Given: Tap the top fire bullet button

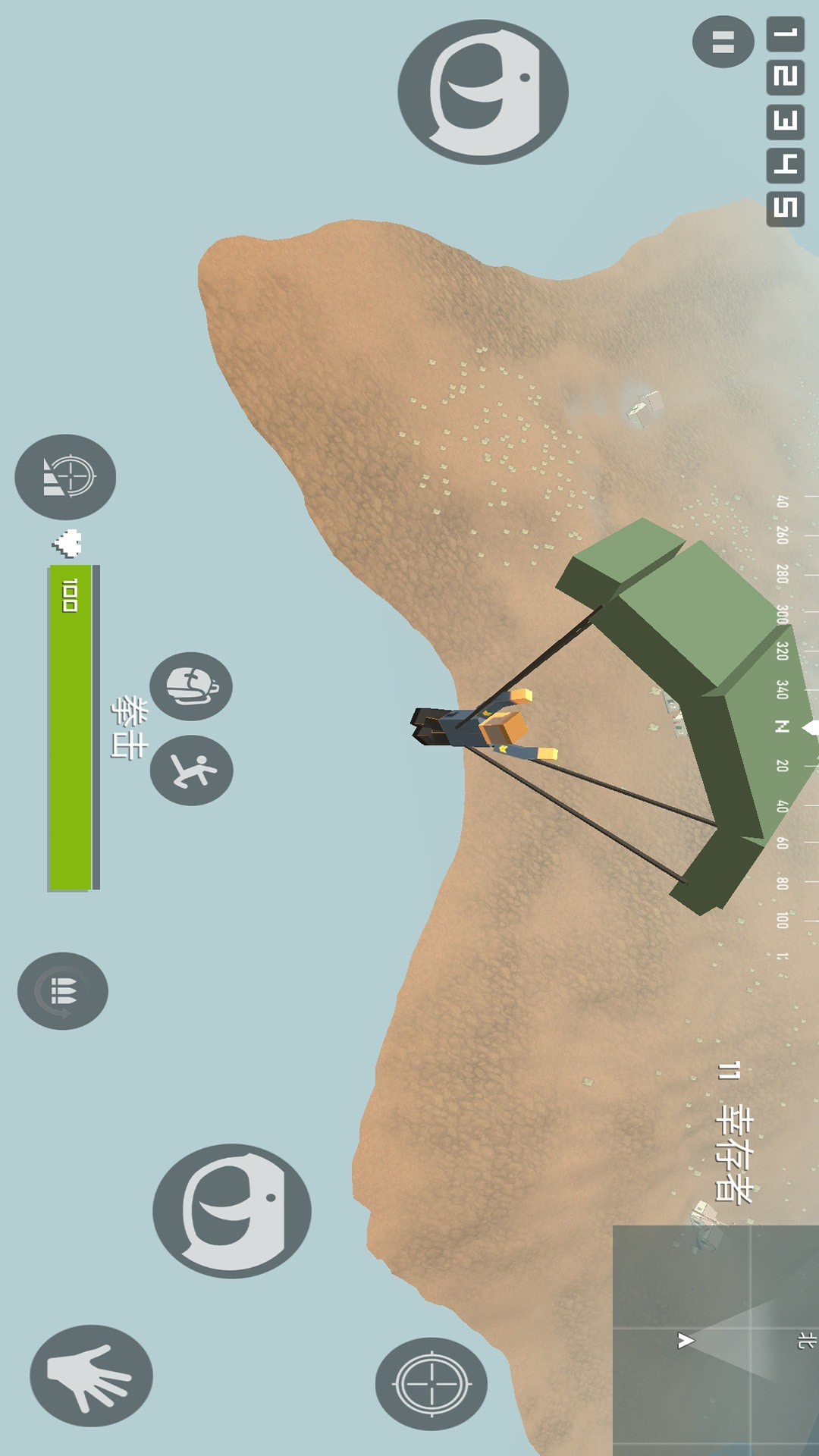Looking at the screenshot, I should pyautogui.click(x=483, y=91).
